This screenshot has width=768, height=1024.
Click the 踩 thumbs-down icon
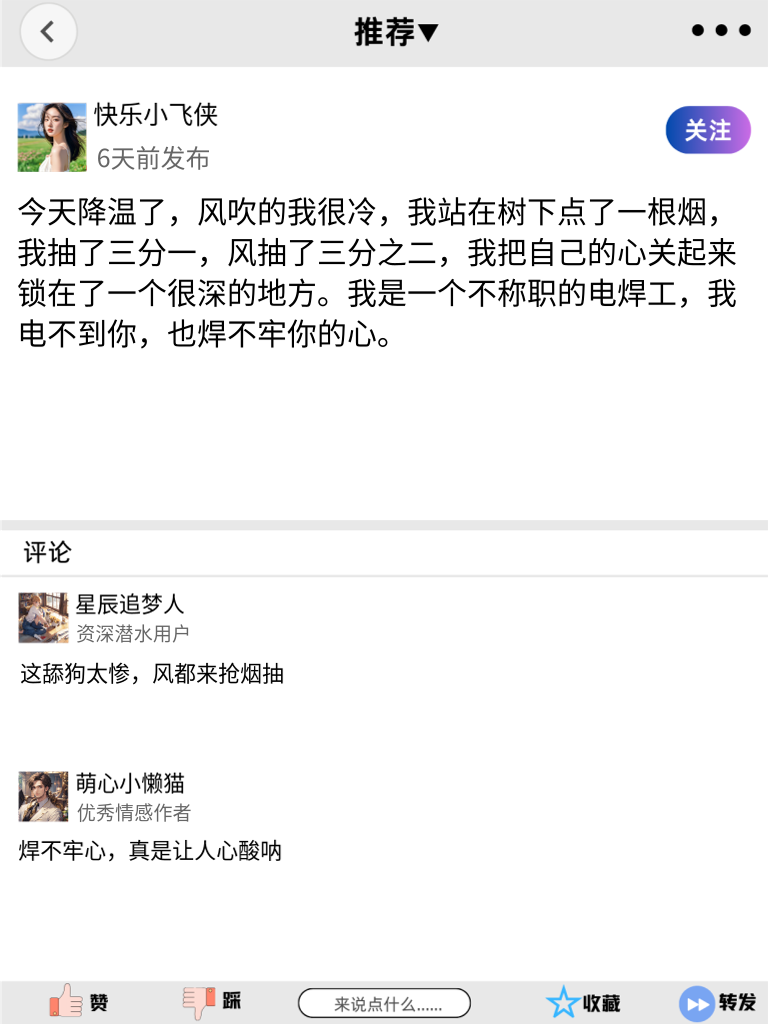coord(197,1000)
